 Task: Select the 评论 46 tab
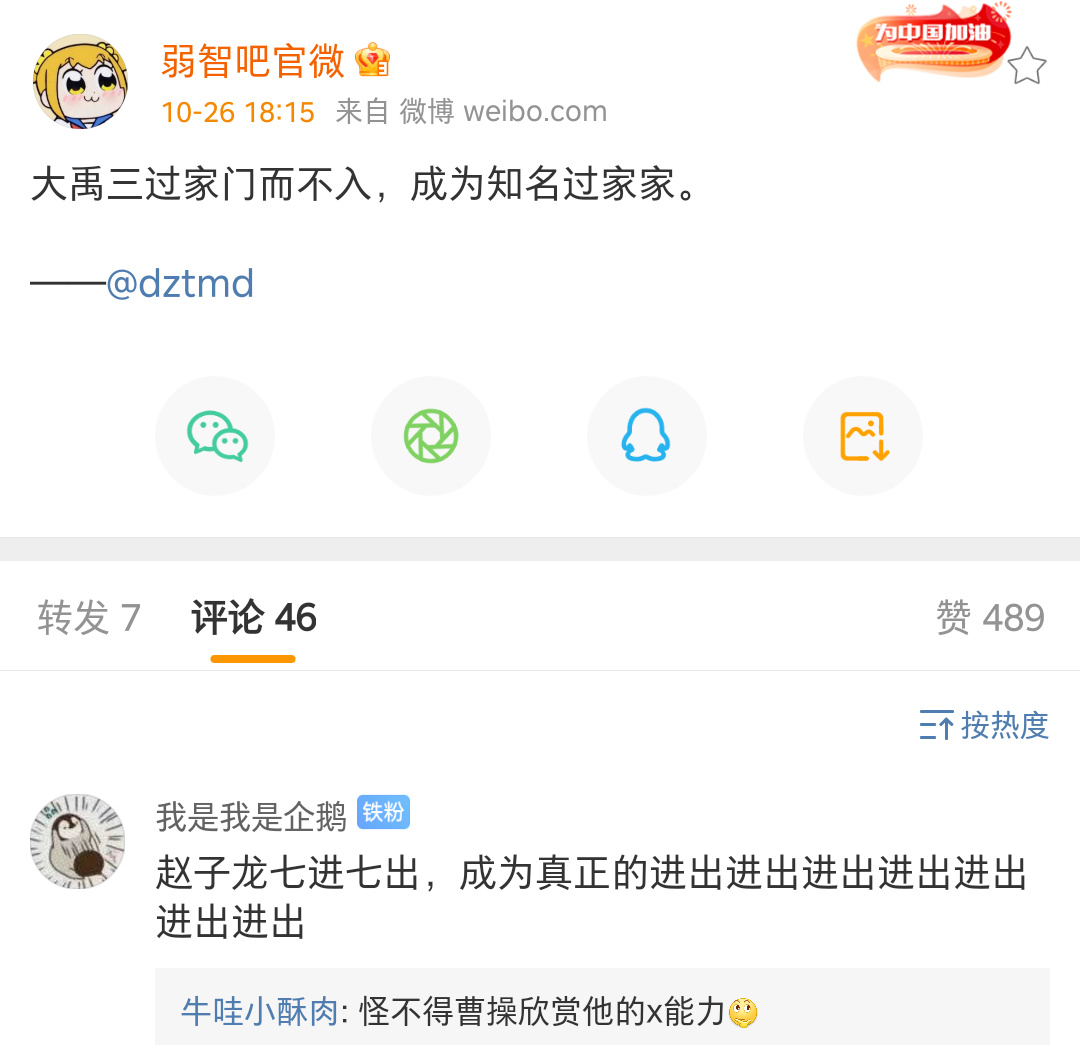coord(254,618)
